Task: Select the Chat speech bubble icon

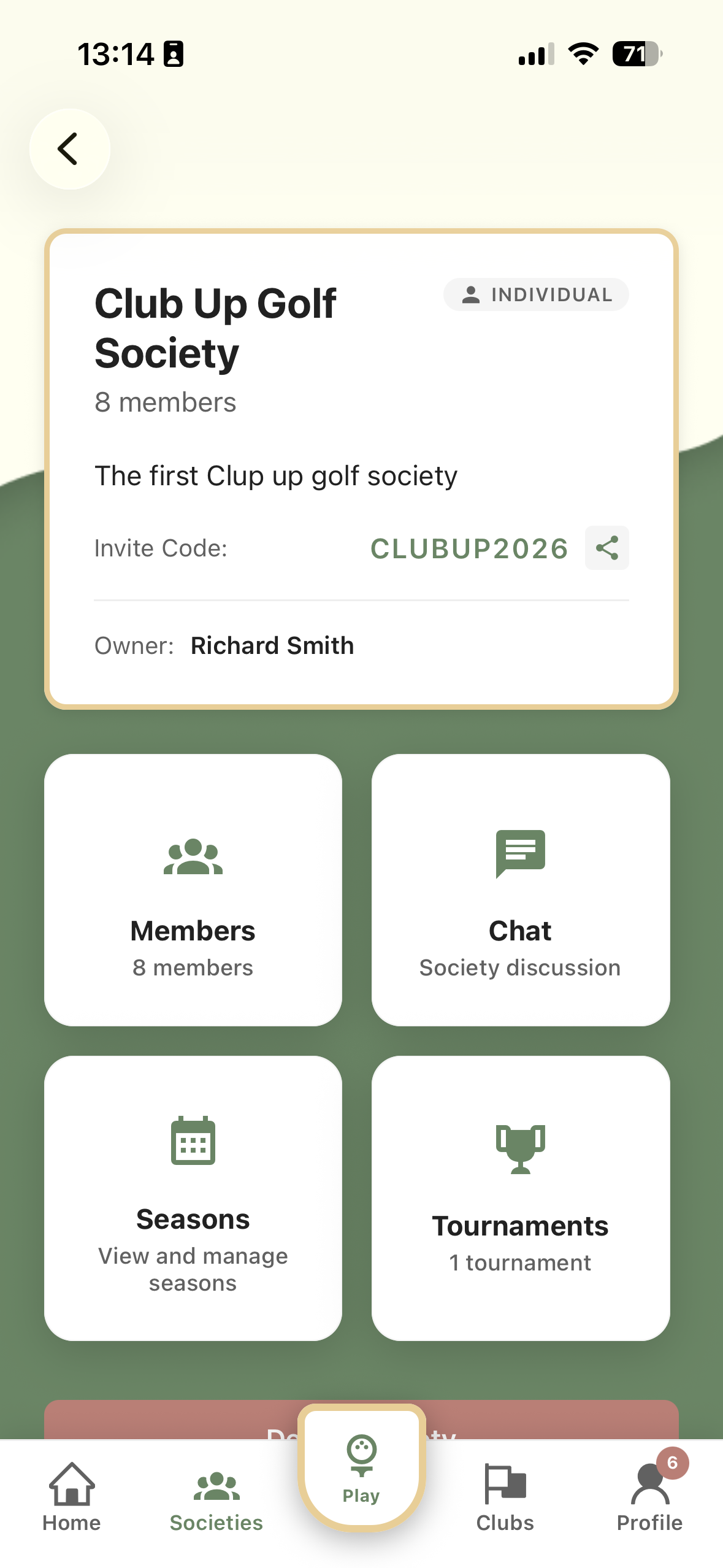Action: [519, 853]
